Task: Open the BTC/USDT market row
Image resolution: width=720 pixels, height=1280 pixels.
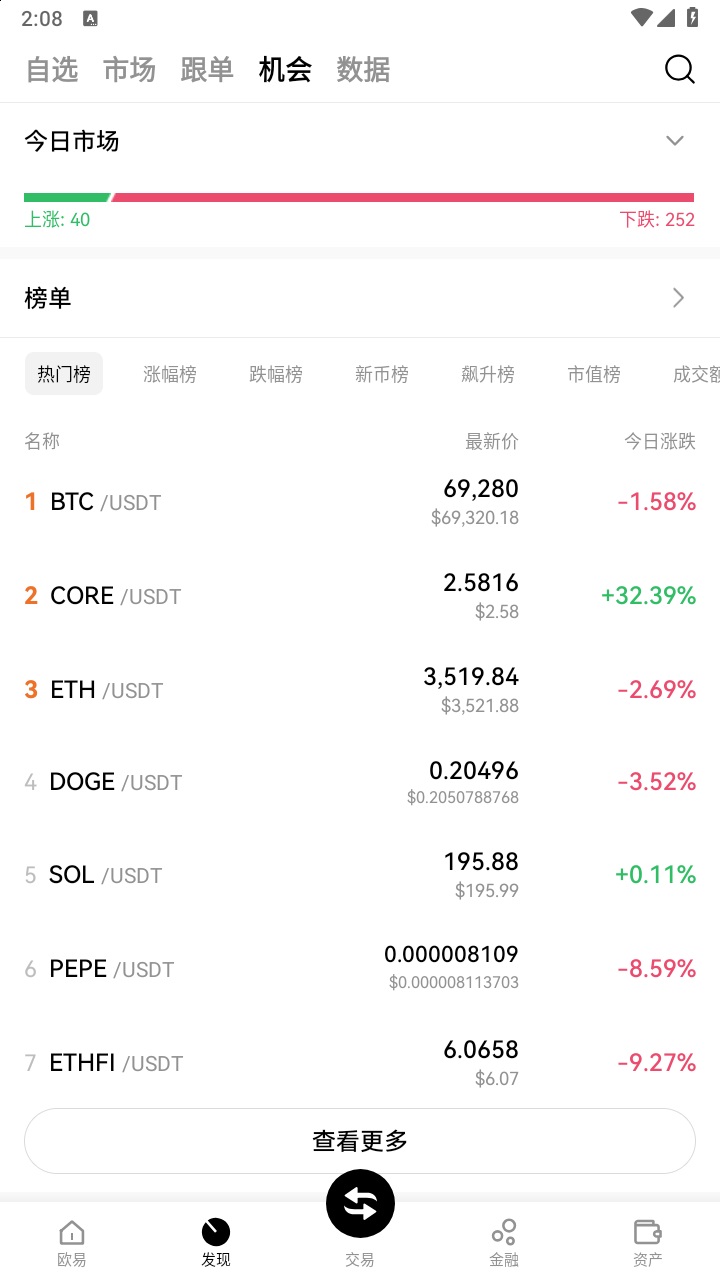Action: click(x=360, y=501)
